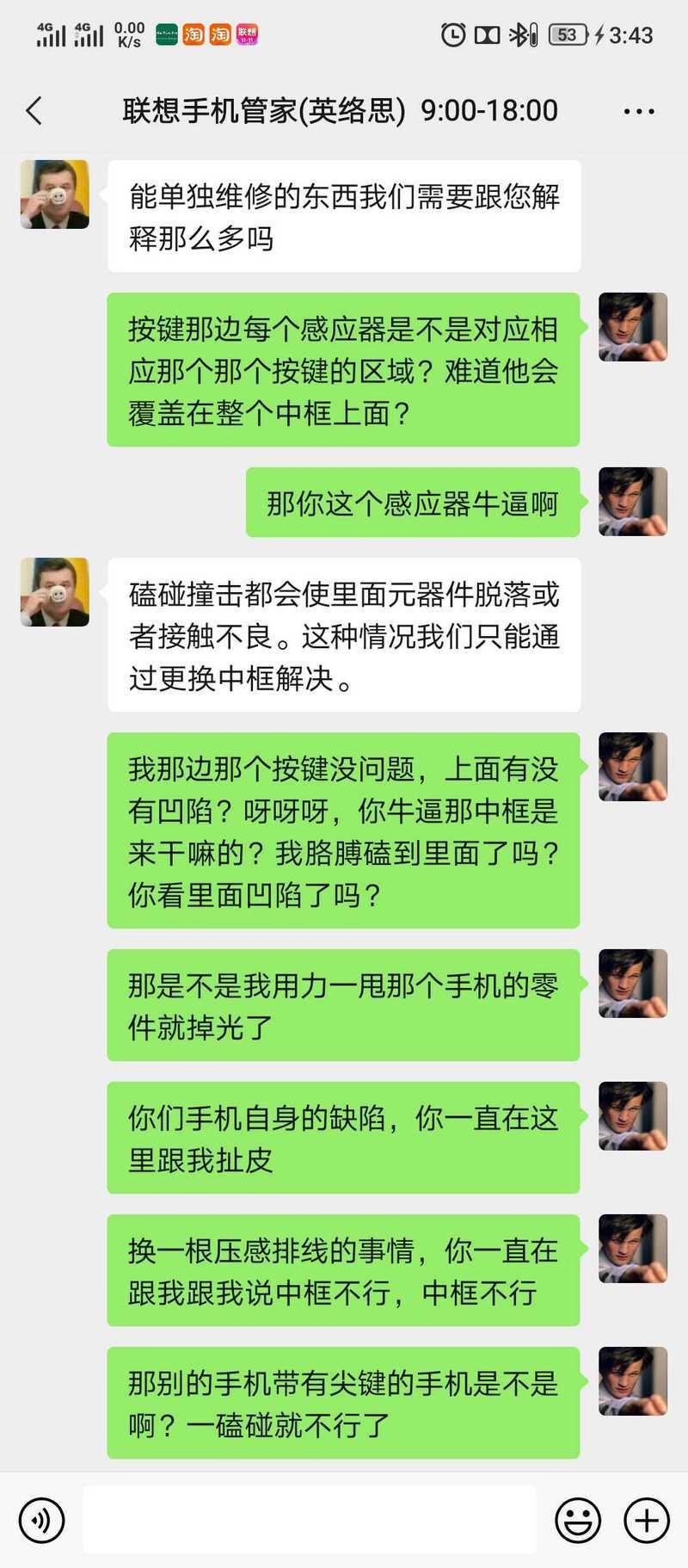
Task: Switch to voice message input
Action: pos(42,1521)
